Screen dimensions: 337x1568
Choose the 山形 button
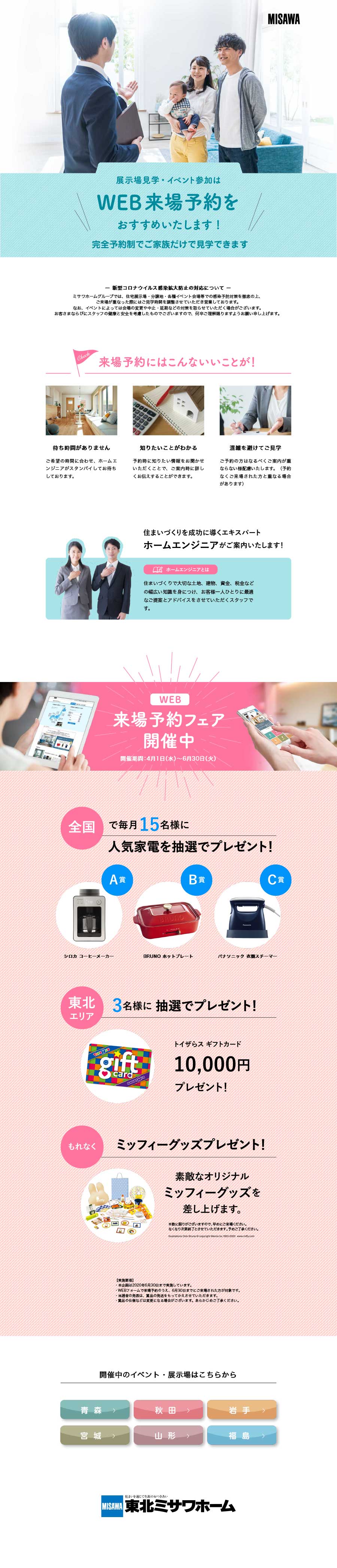tap(168, 1435)
